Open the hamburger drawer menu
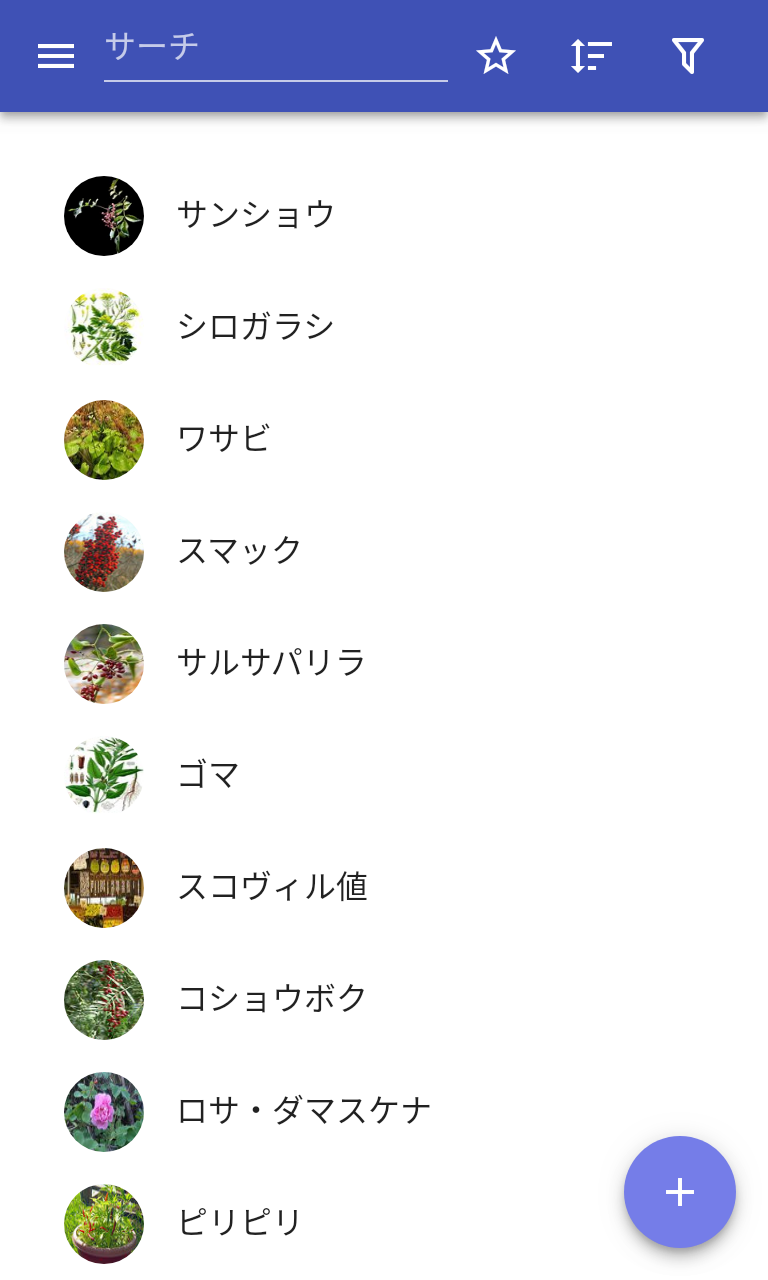This screenshot has width=768, height=1280. click(x=56, y=57)
